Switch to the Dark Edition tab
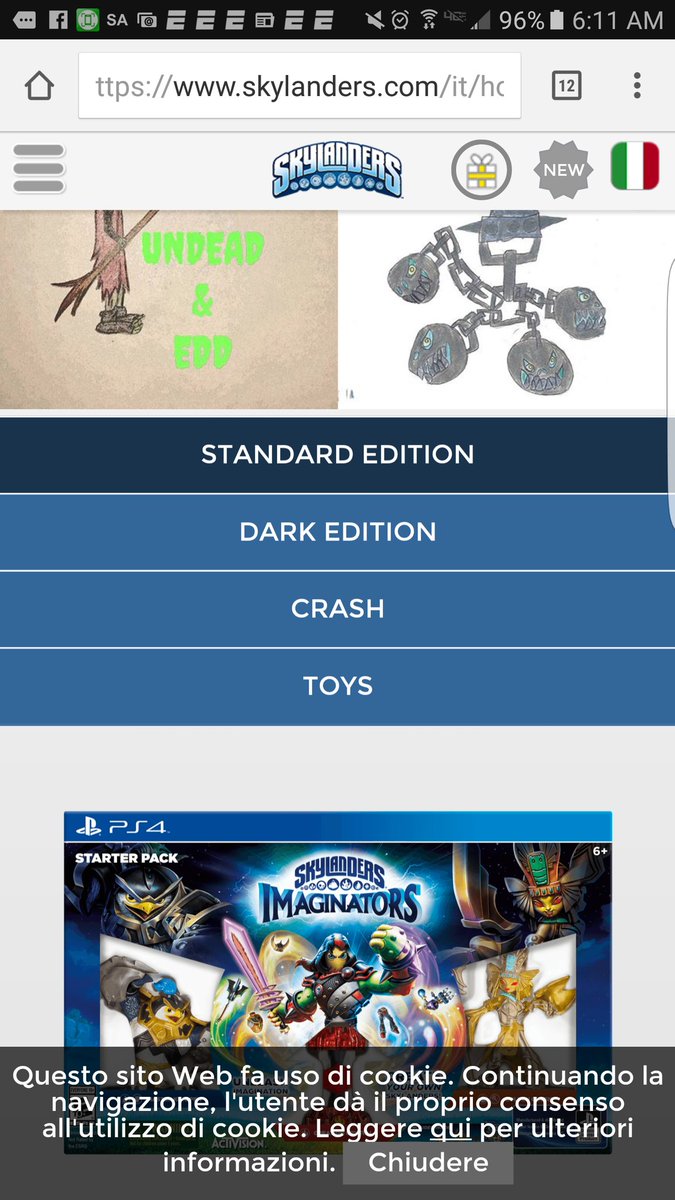Screen dimensions: 675x1200 pyautogui.click(x=337, y=532)
